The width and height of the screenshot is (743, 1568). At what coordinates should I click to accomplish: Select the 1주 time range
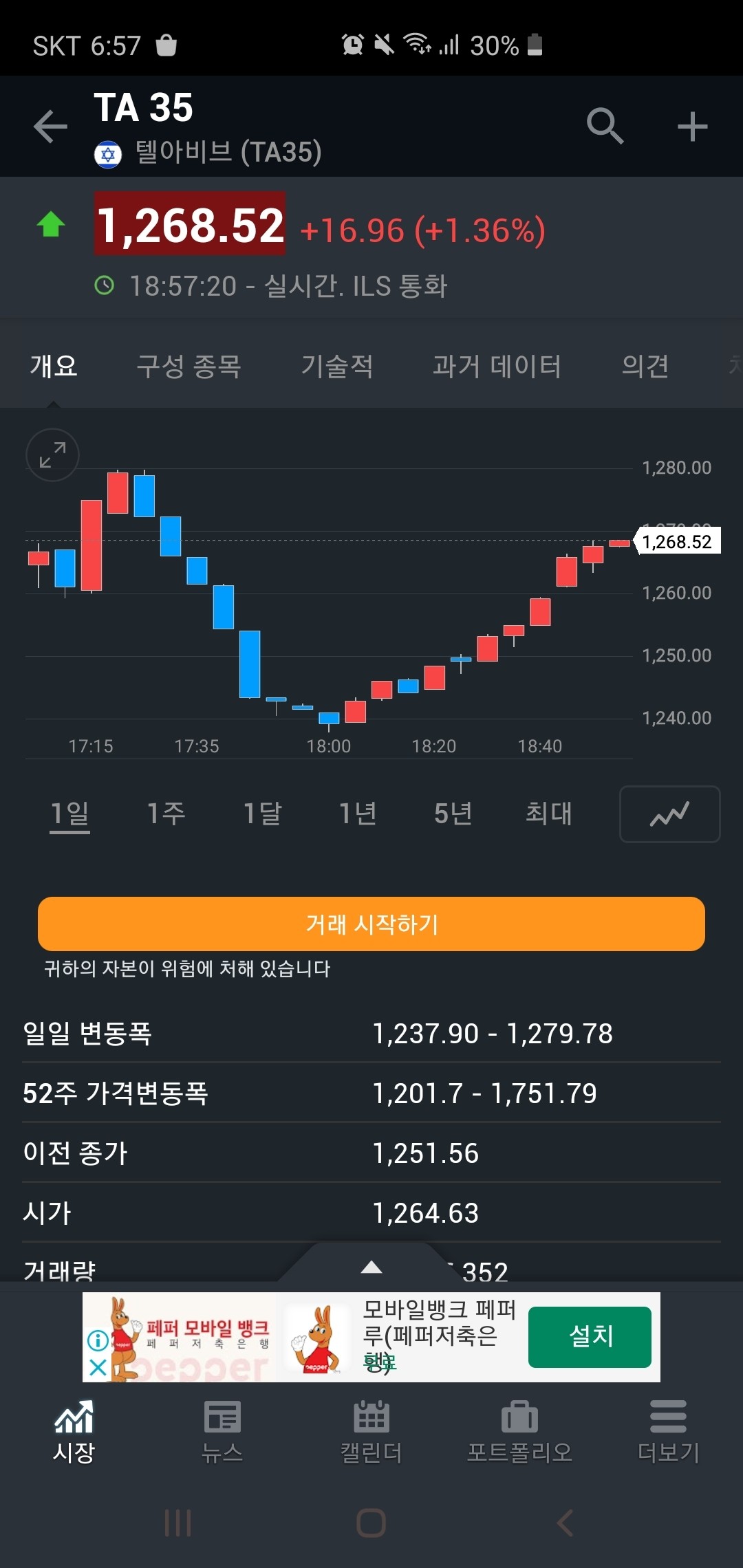coord(166,814)
